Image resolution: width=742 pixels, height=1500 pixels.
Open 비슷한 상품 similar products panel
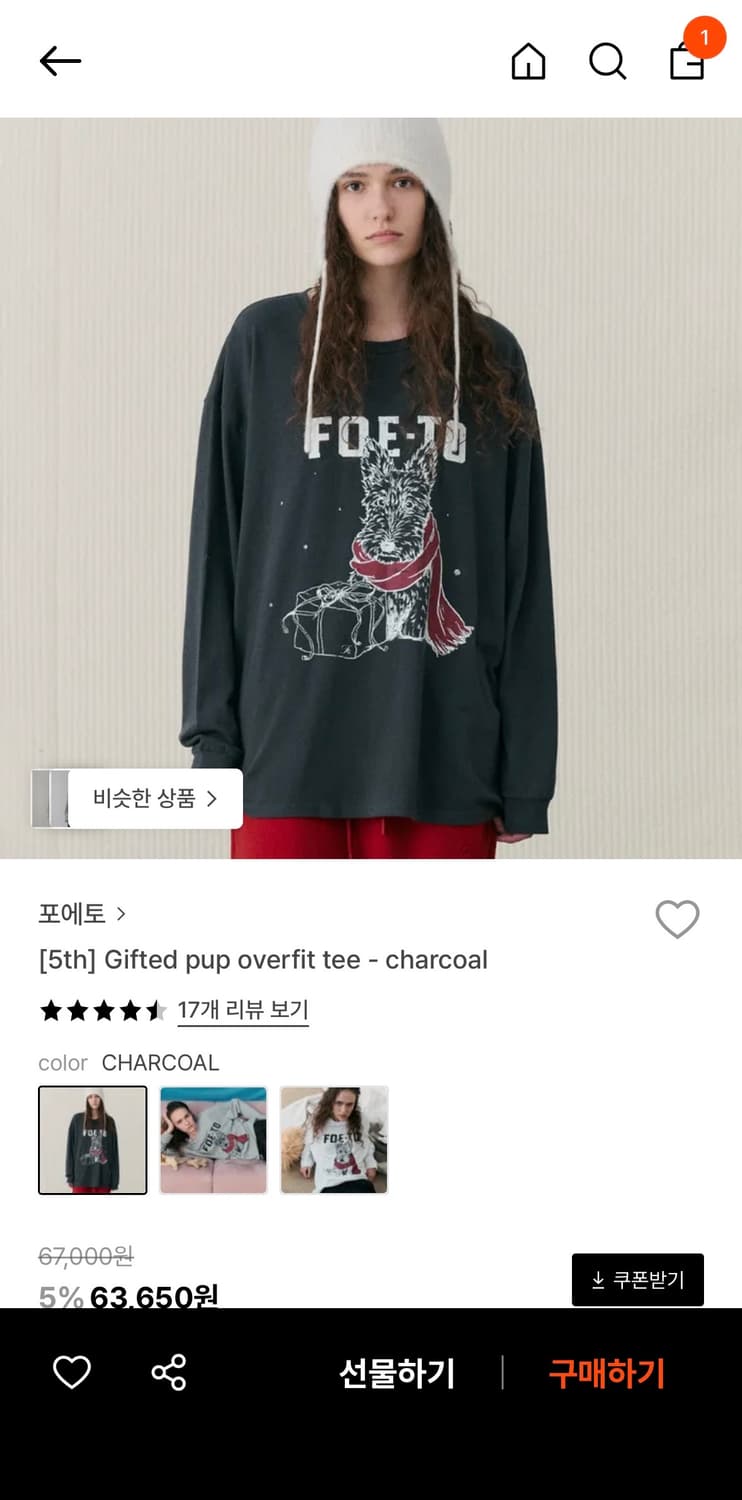coord(148,798)
